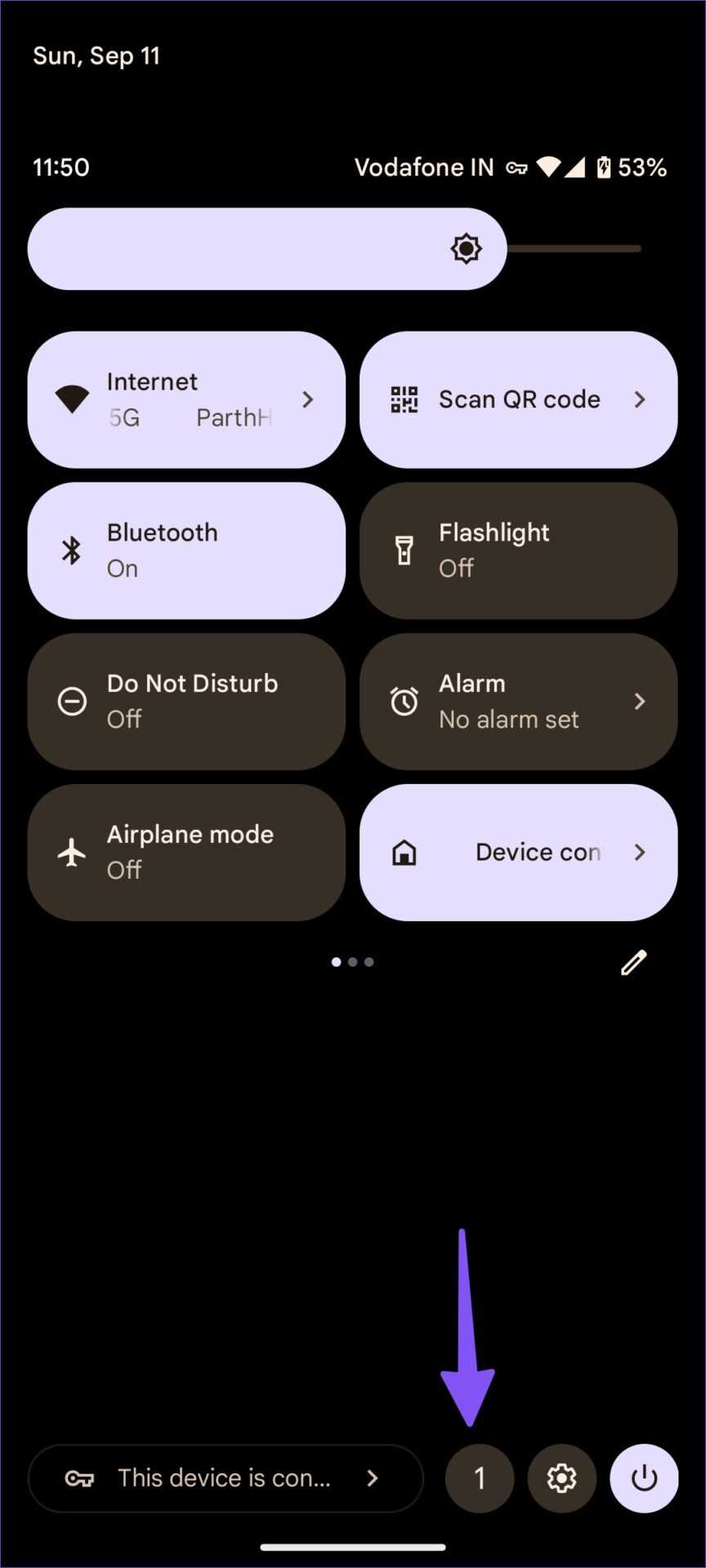This screenshot has height=1568, width=706.
Task: Tap the active apps counter showing 1
Action: coord(480,1478)
